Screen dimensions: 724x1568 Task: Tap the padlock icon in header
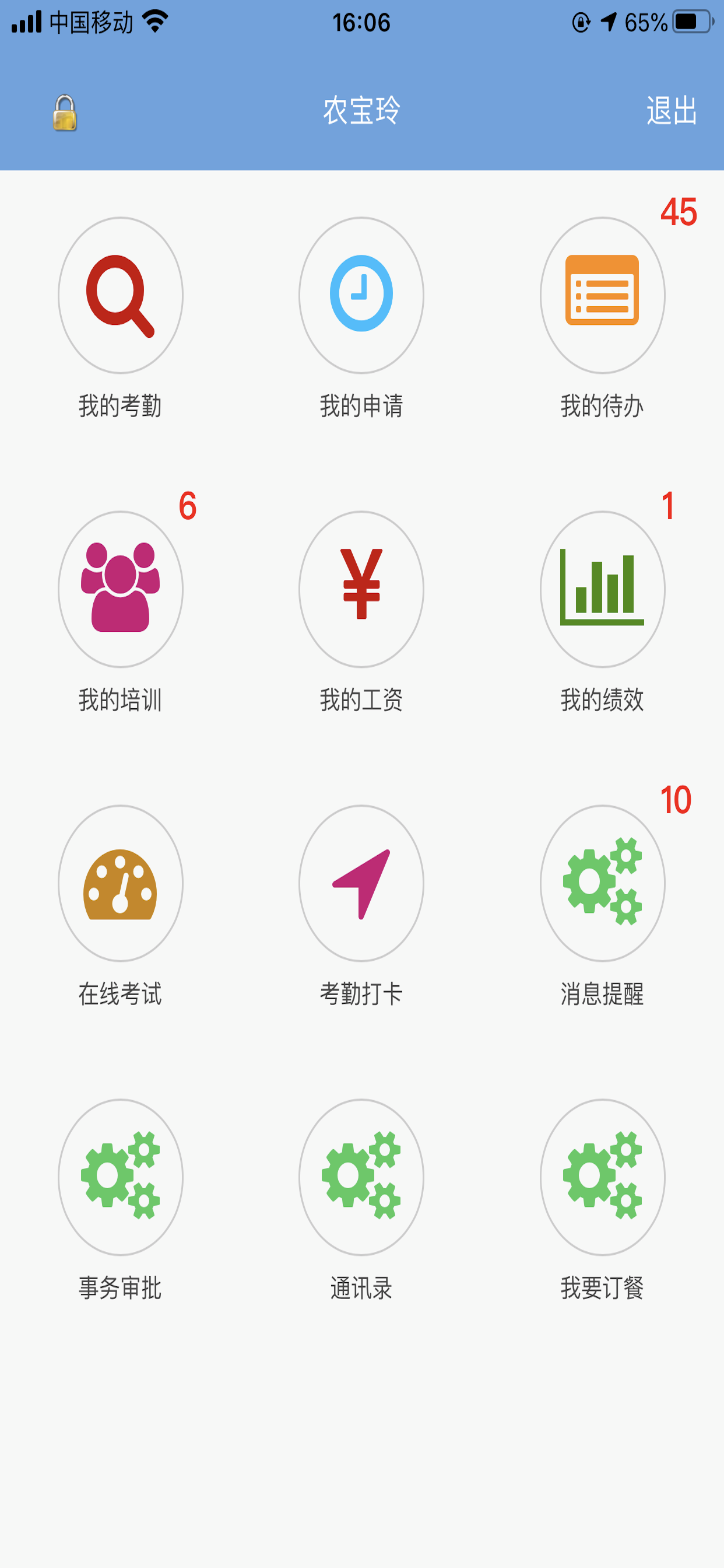coord(65,113)
